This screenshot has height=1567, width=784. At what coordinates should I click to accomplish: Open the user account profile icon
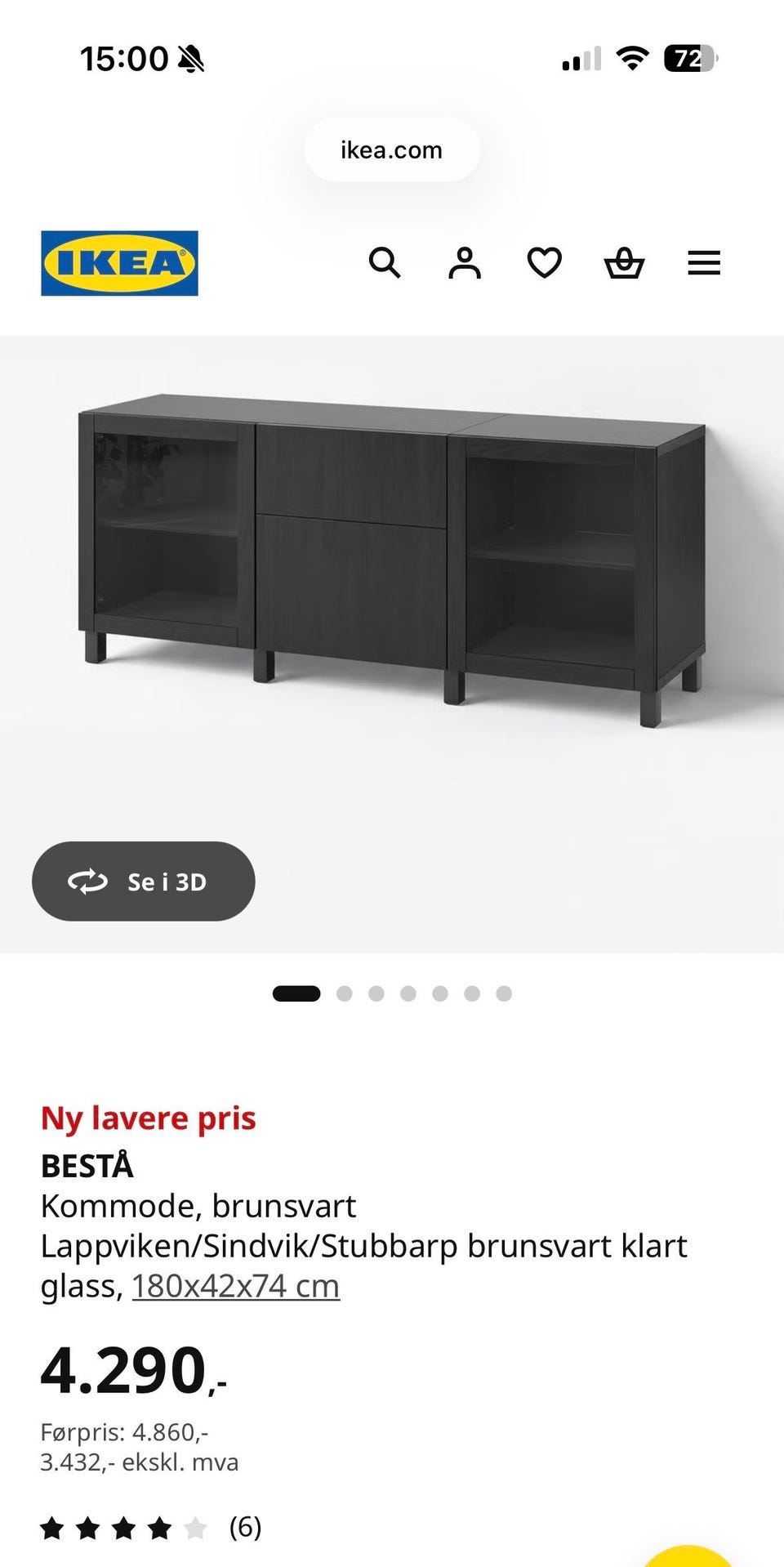click(465, 263)
